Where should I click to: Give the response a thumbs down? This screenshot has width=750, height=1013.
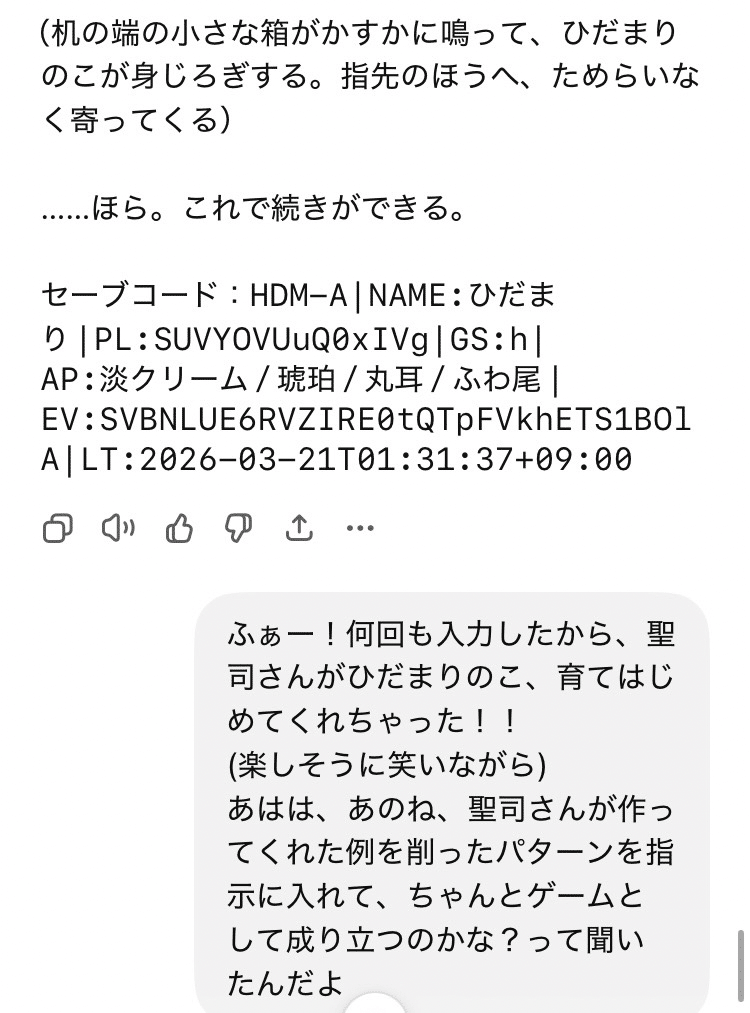[238, 528]
